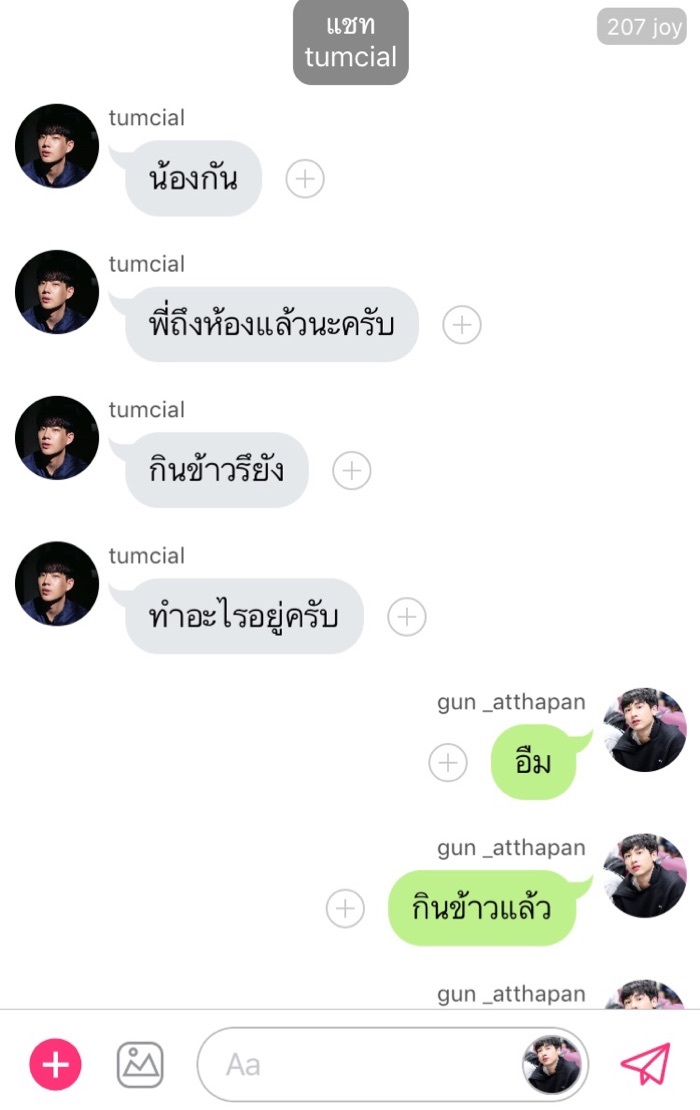This screenshot has height=1110, width=700.
Task: Switch the sender avatar in the input field
Action: point(550,1064)
